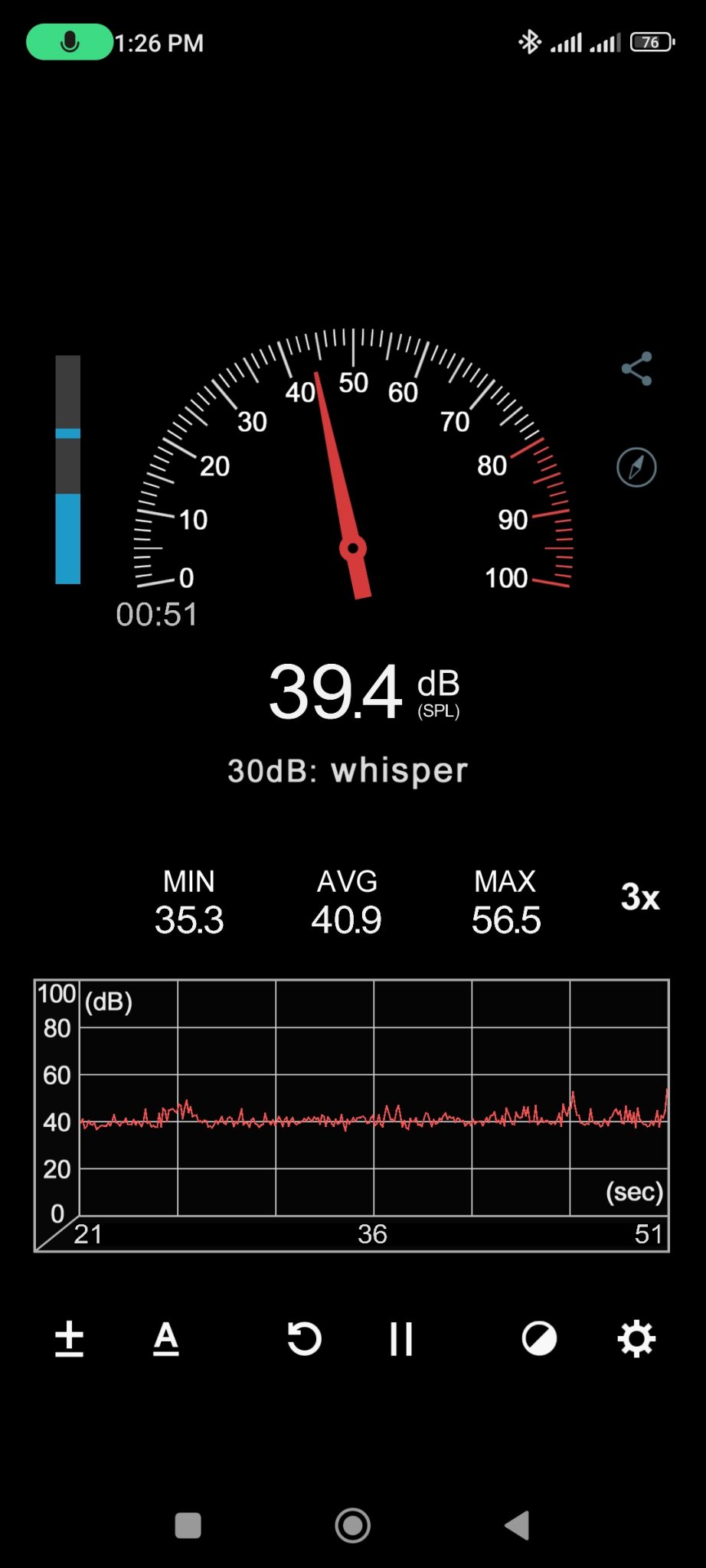Open the settings gear
706x1568 pixels.
click(636, 1339)
